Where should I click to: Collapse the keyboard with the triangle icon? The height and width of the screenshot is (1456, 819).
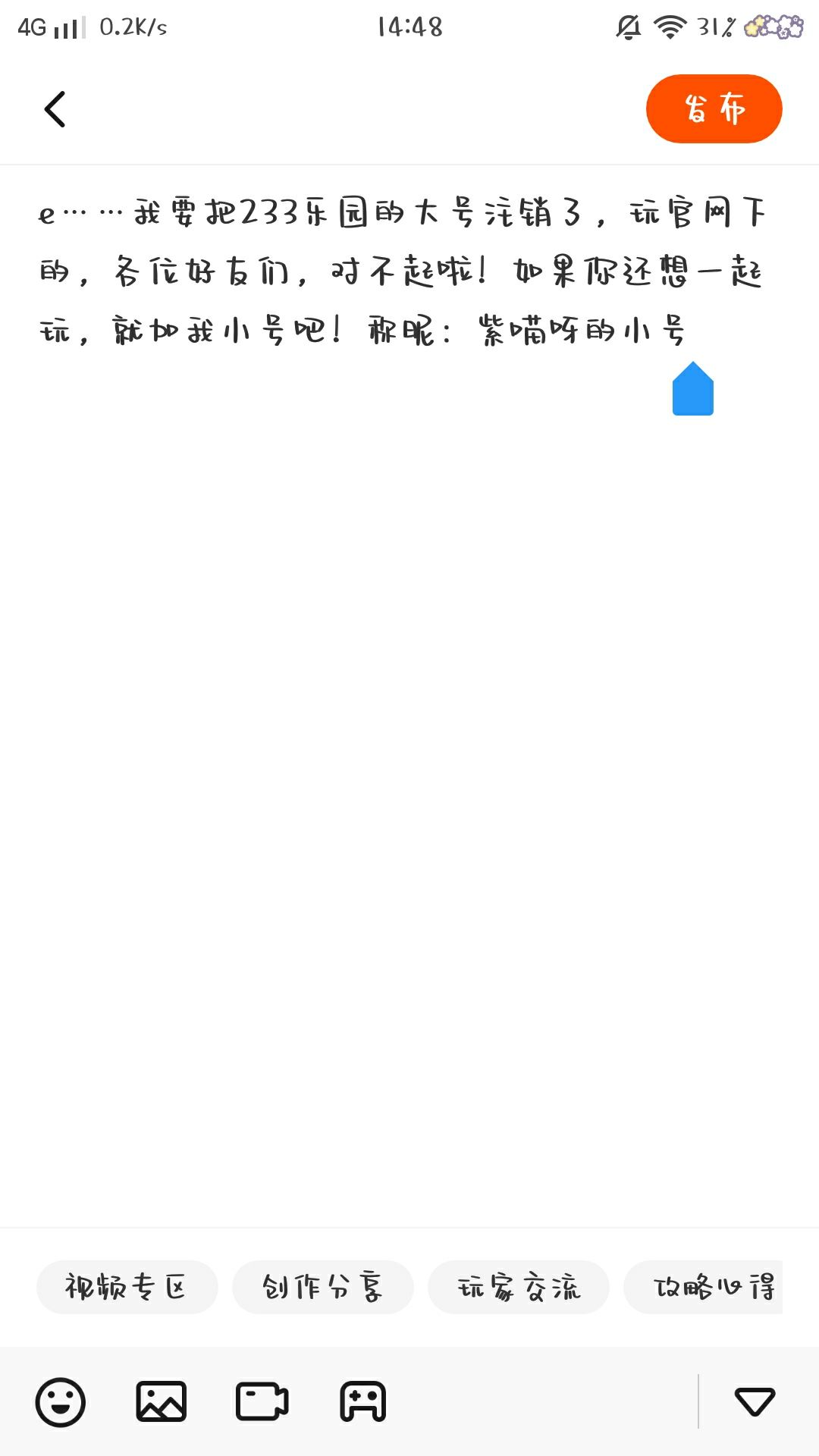point(755,1401)
